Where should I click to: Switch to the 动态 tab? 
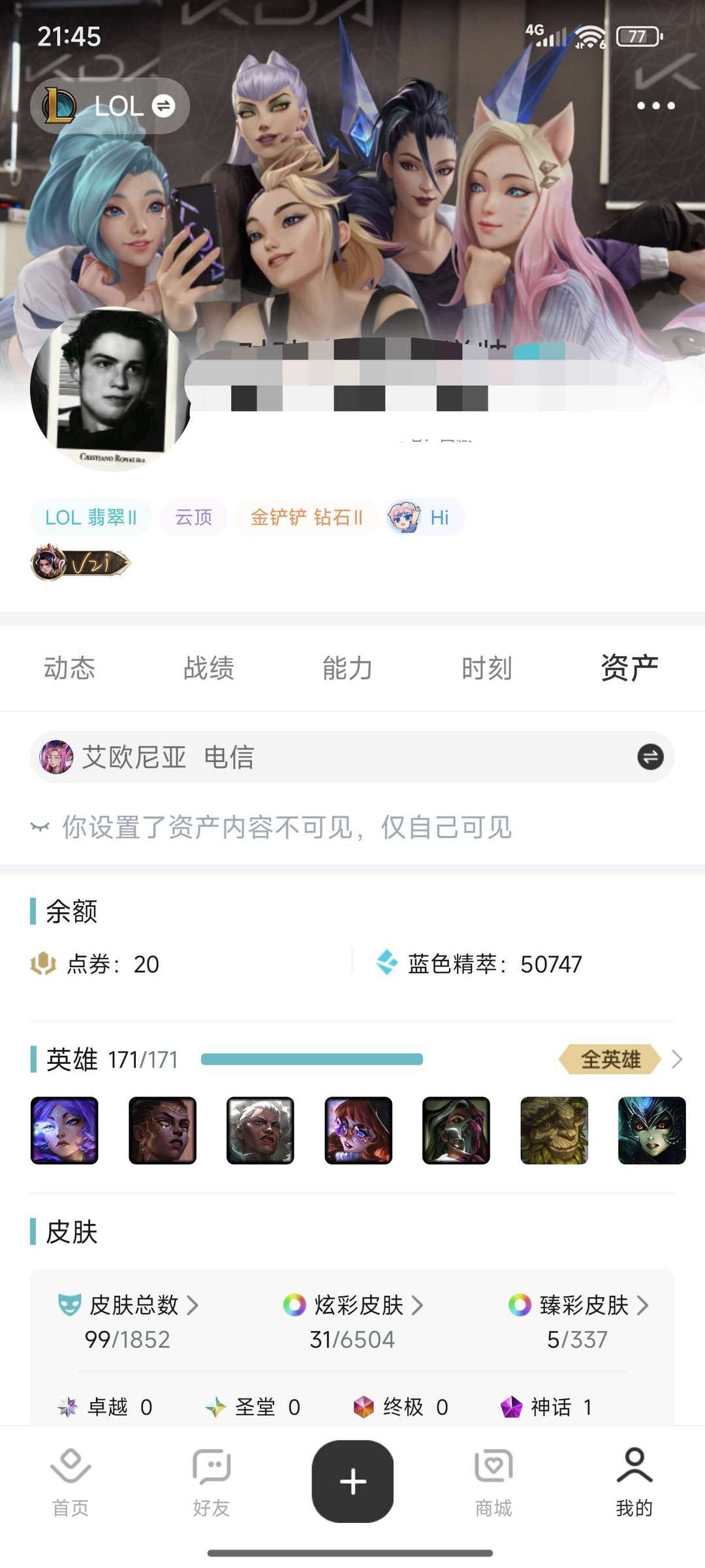point(70,668)
